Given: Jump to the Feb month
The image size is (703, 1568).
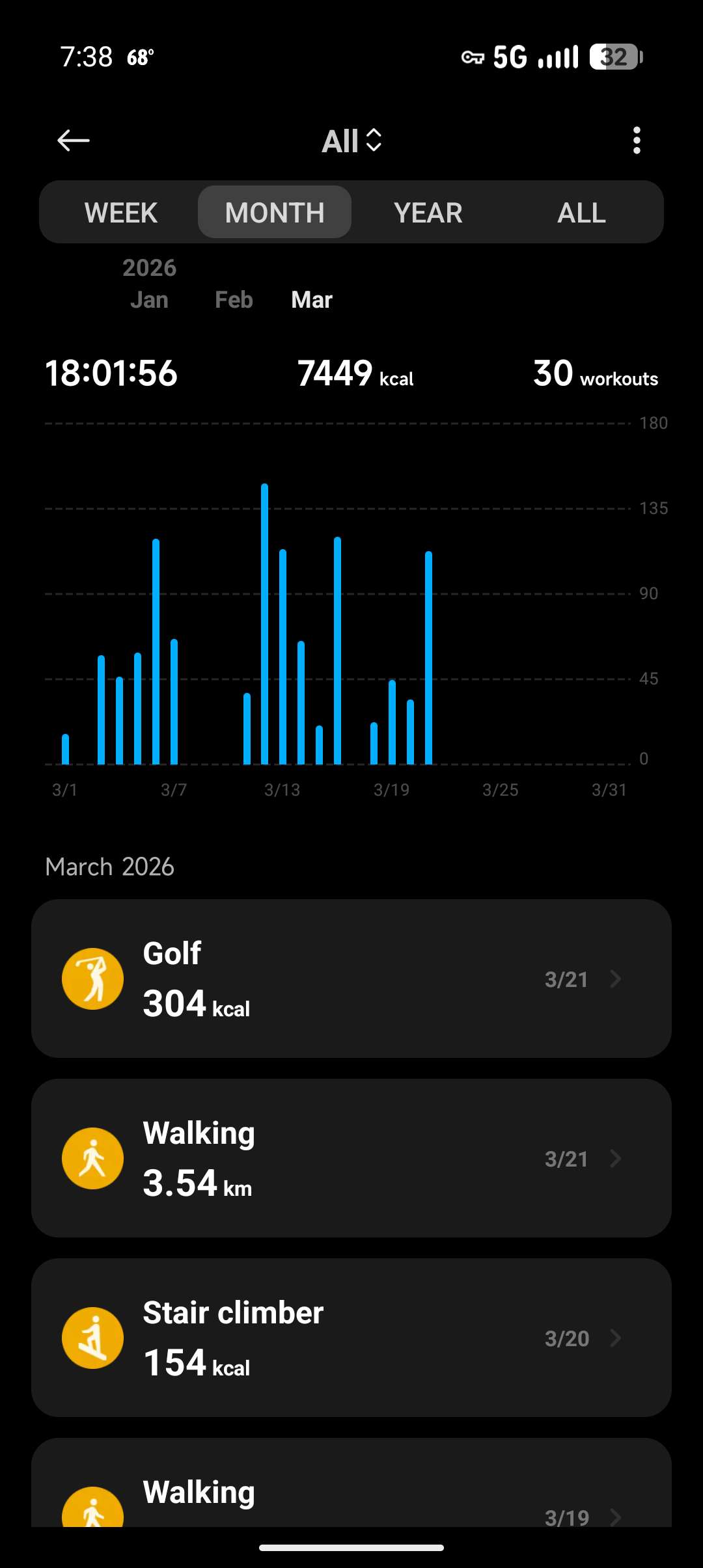Looking at the screenshot, I should 234,300.
